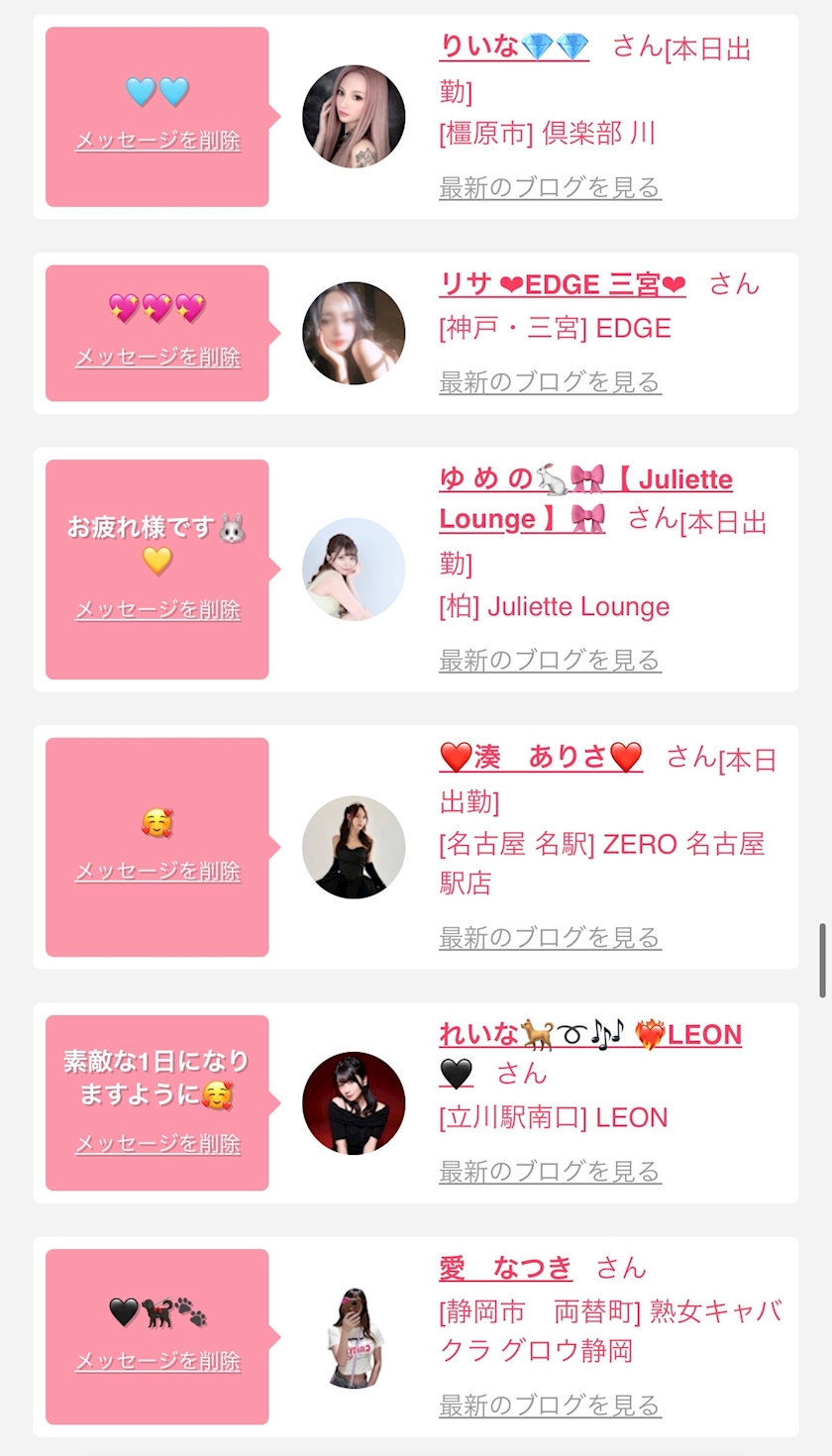The image size is (832, 1456).
Task: View れいな's latest blog
Action: click(x=550, y=1172)
